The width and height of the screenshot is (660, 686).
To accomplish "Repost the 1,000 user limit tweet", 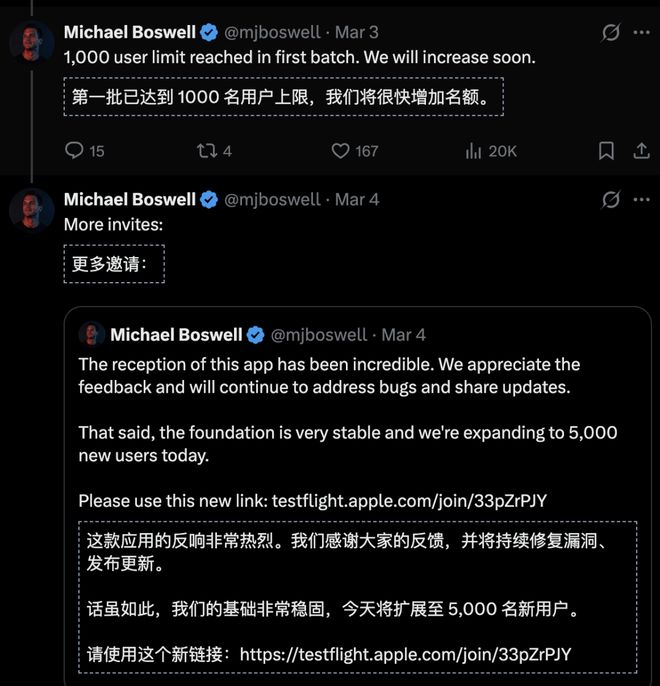I will coord(207,151).
